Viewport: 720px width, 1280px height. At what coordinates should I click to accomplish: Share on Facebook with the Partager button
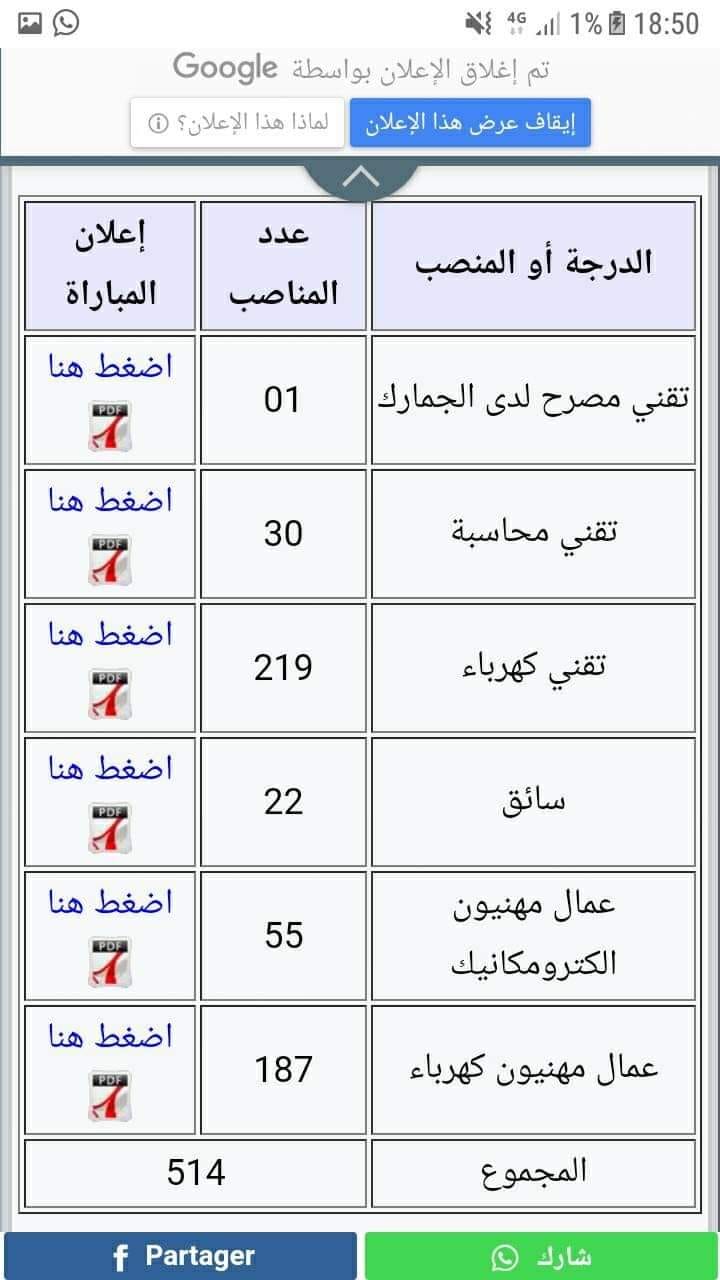[180, 1256]
